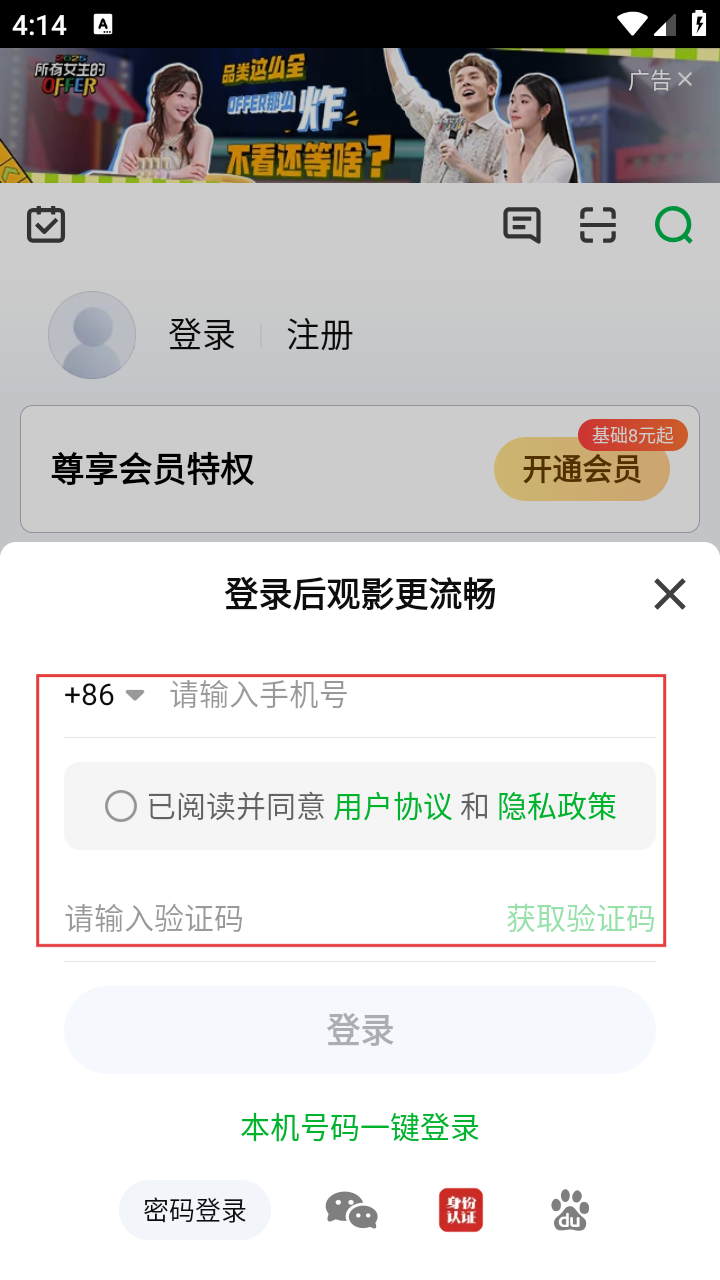This screenshot has height=1280, width=720.
Task: Open the +86 country code dropdown
Action: tap(104, 695)
